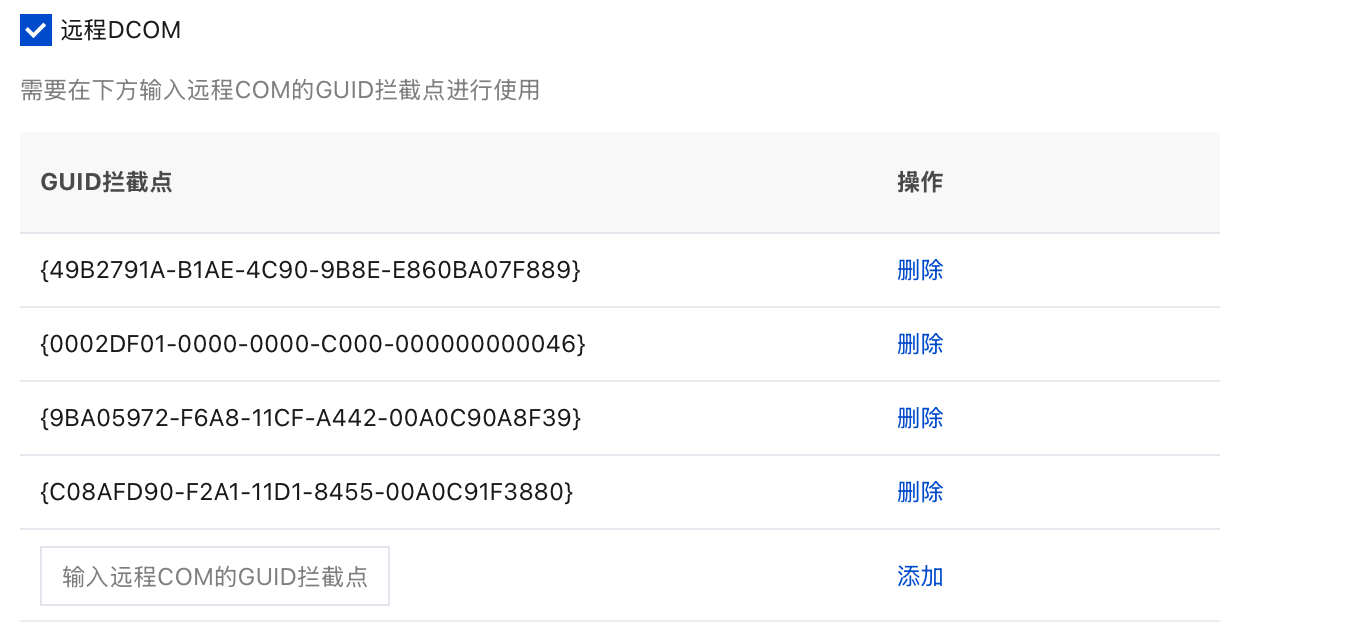Image resolution: width=1366 pixels, height=638 pixels.
Task: Uncheck the 远程DCOM checkbox
Action: (x=36, y=30)
